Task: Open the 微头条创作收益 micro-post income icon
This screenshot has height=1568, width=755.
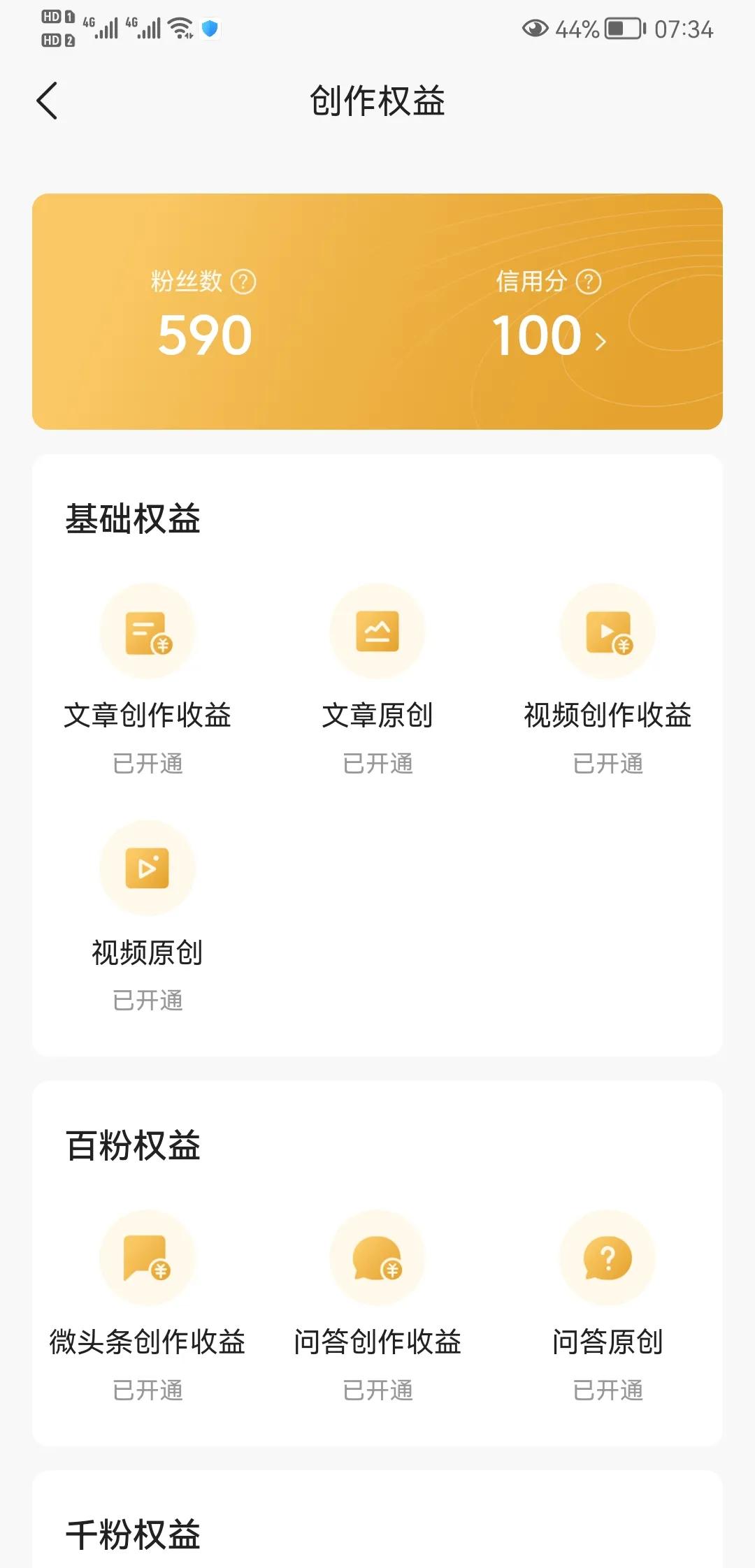Action: [147, 1256]
